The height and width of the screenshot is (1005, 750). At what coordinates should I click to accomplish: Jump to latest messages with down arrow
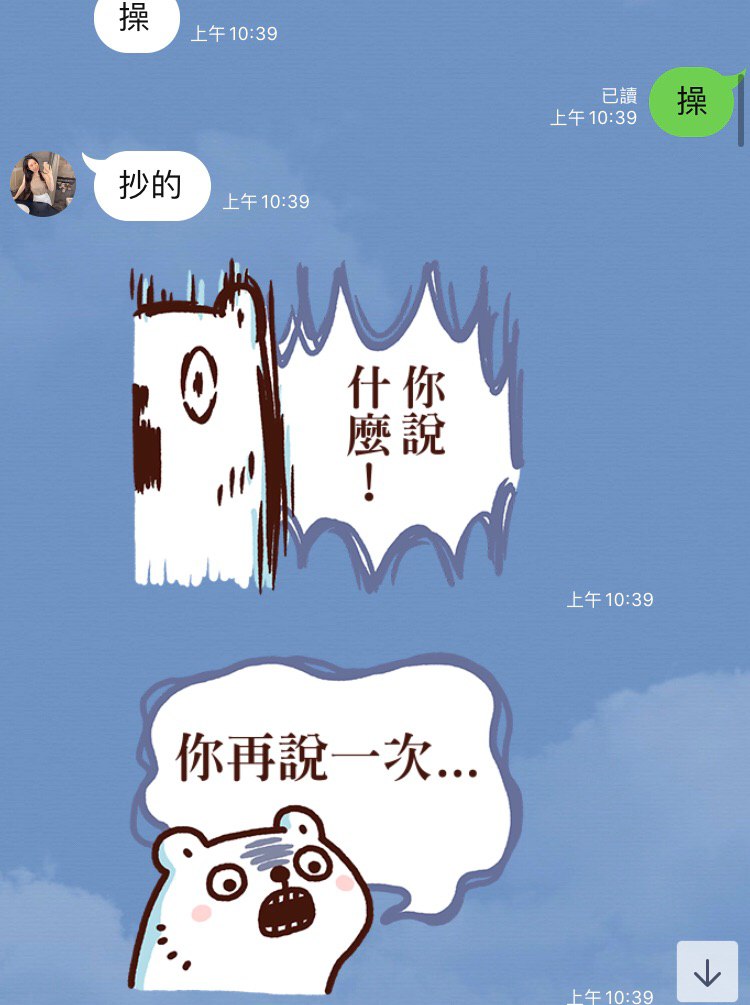[x=707, y=972]
